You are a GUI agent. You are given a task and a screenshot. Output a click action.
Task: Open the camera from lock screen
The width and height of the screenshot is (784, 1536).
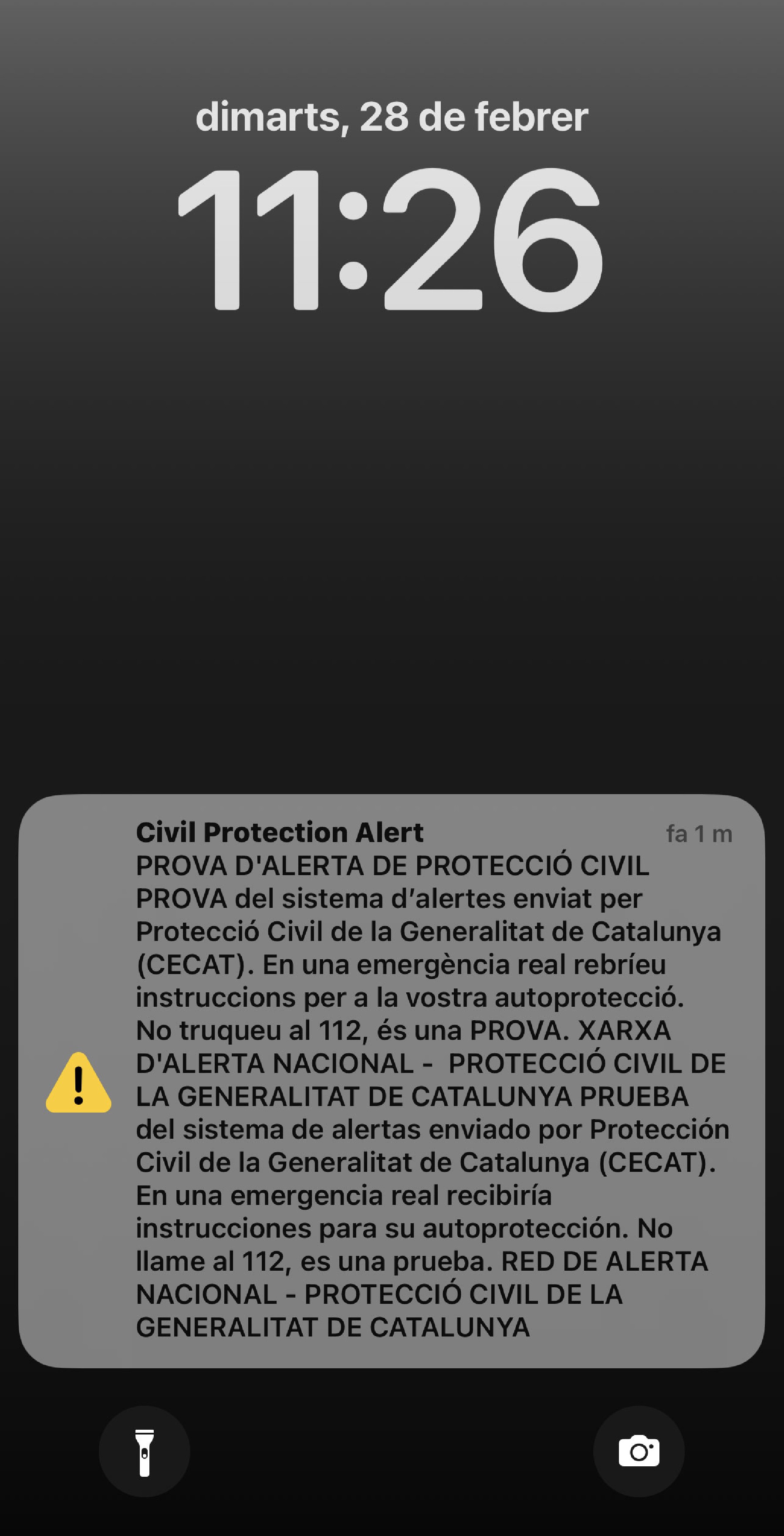point(639,1452)
